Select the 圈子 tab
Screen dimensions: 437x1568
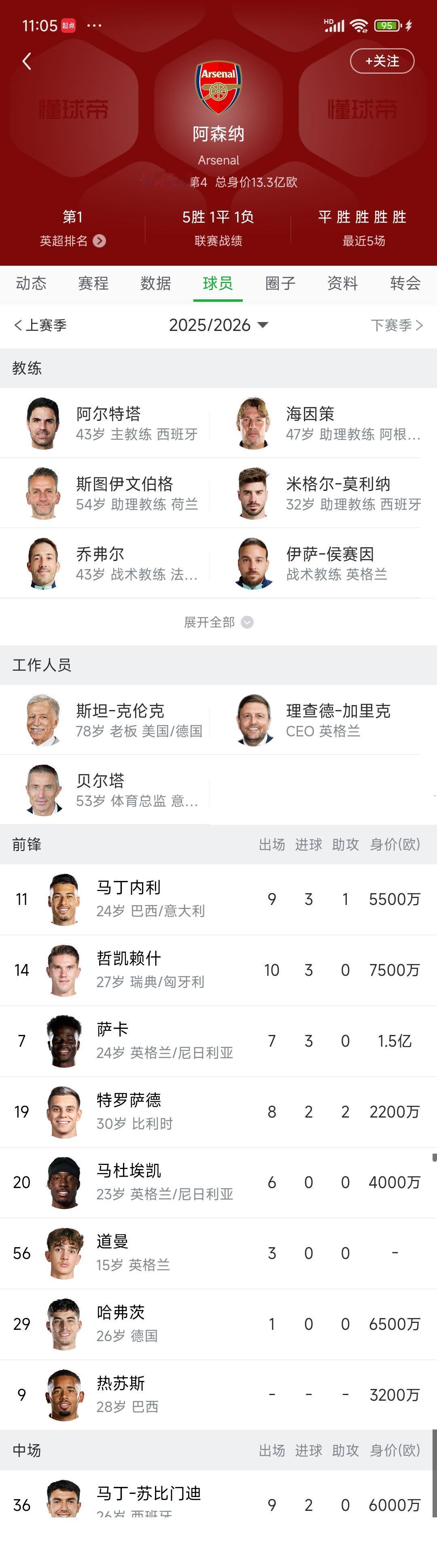tap(280, 283)
